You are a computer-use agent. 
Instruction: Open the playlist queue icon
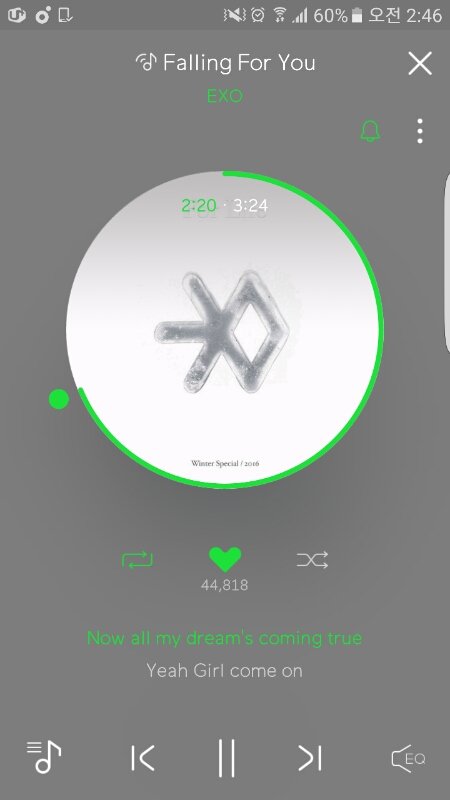click(44, 757)
